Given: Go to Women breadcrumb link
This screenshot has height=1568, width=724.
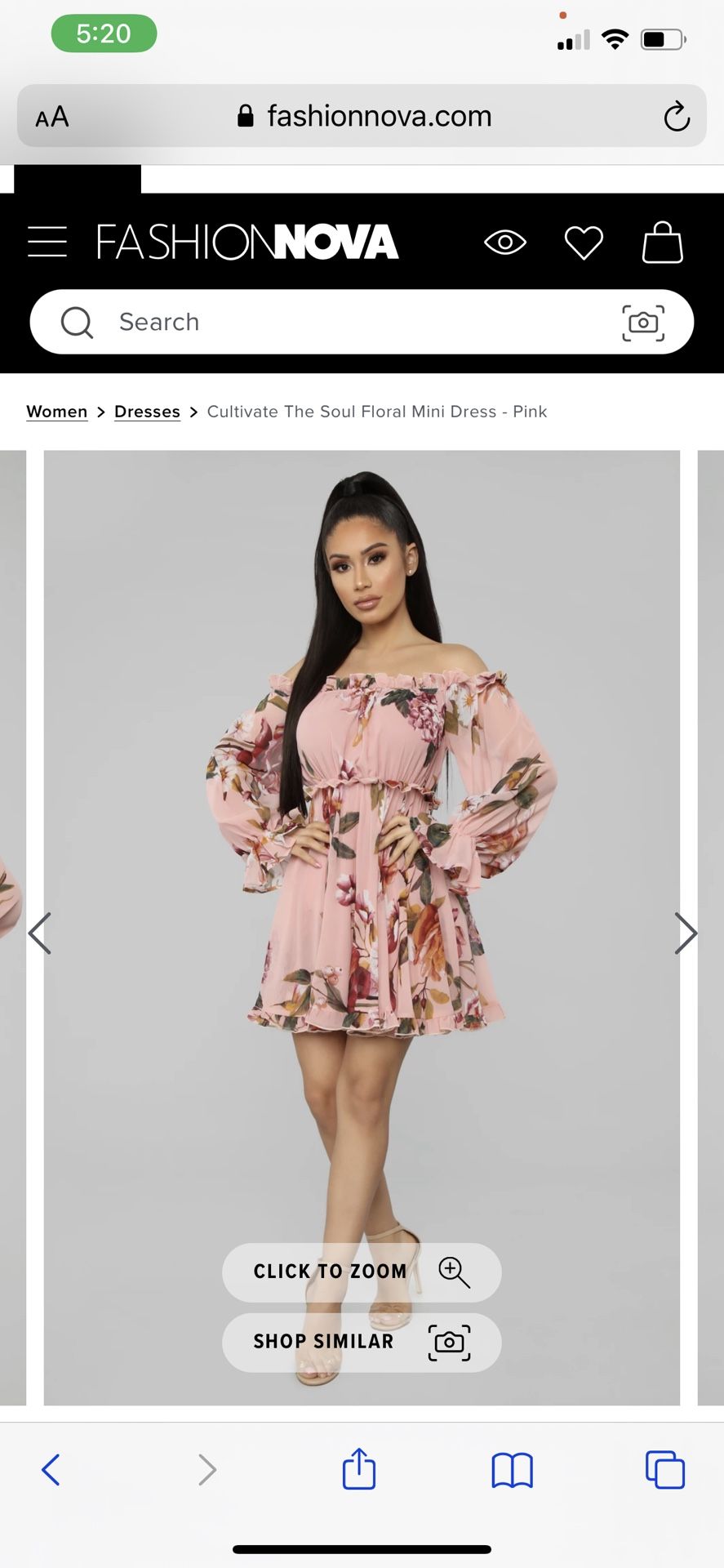Looking at the screenshot, I should coord(56,412).
